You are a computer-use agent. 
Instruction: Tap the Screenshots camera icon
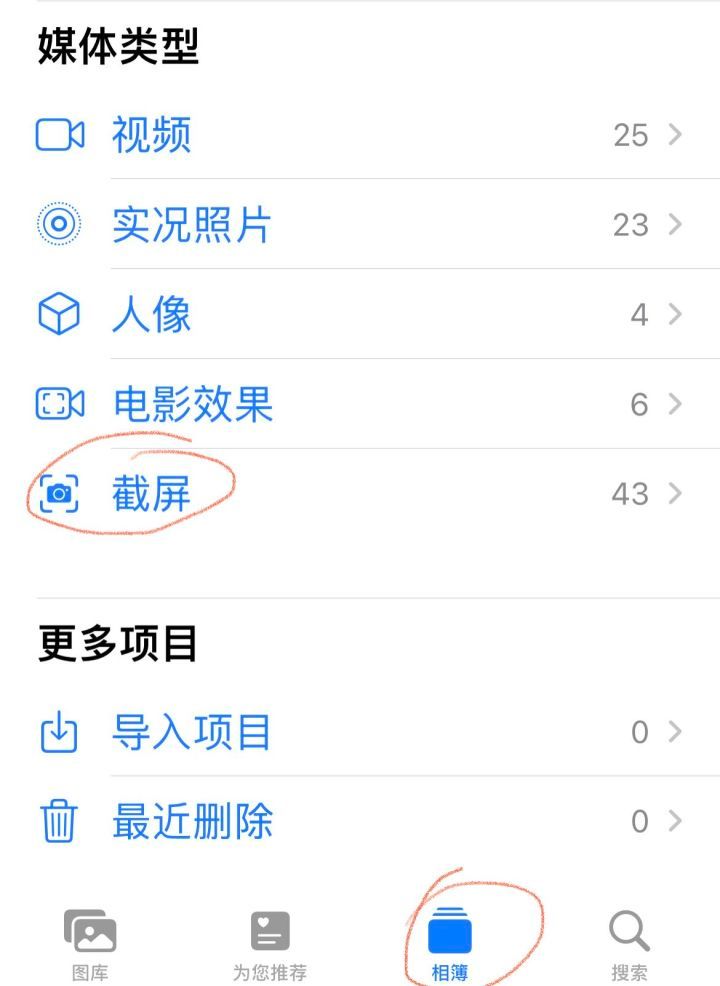60,493
